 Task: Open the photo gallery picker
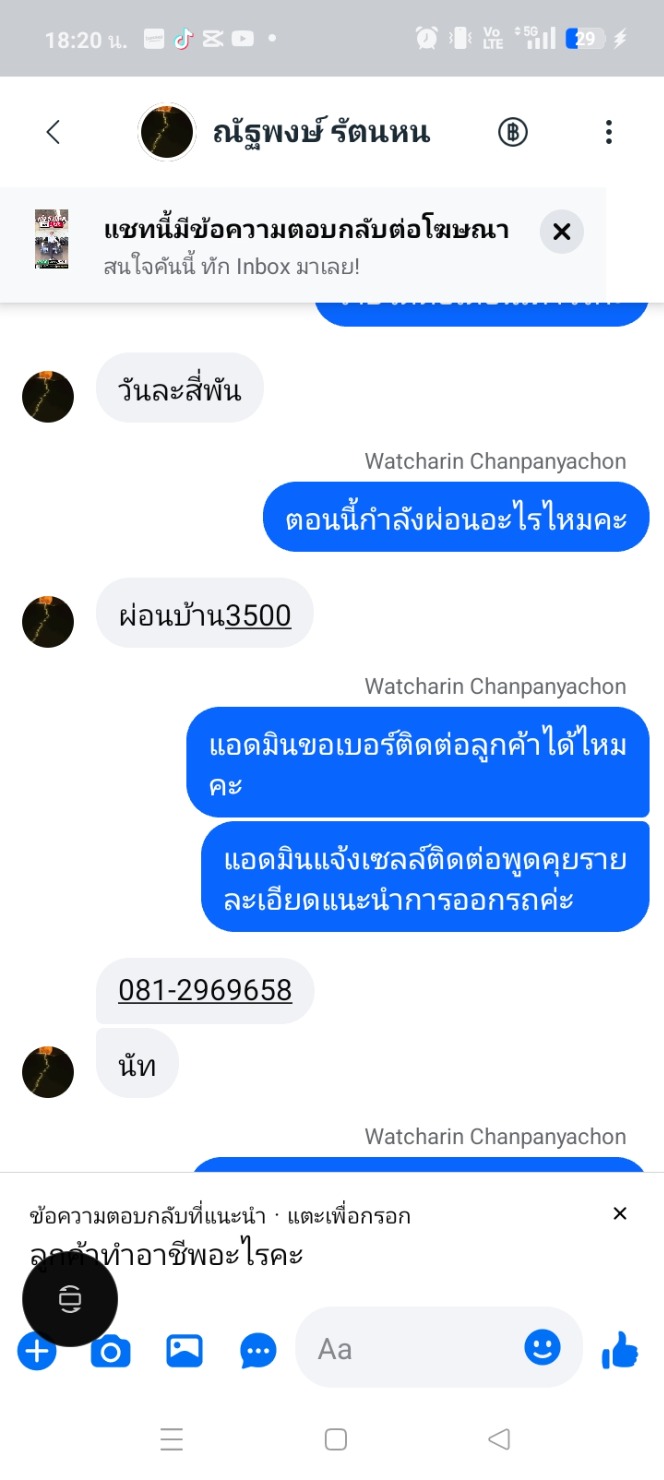(x=185, y=1351)
